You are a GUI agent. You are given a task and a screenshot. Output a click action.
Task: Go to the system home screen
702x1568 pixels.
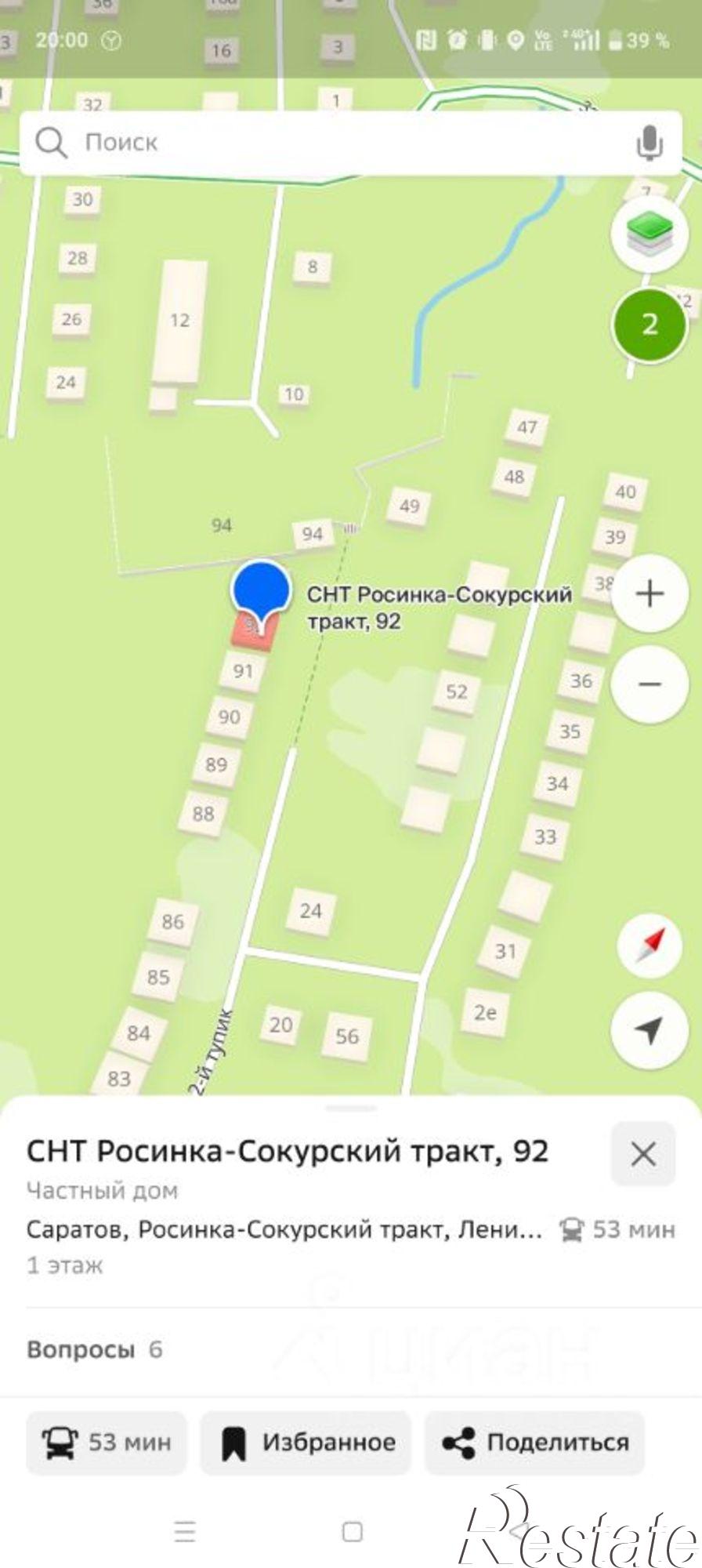pos(352,1531)
